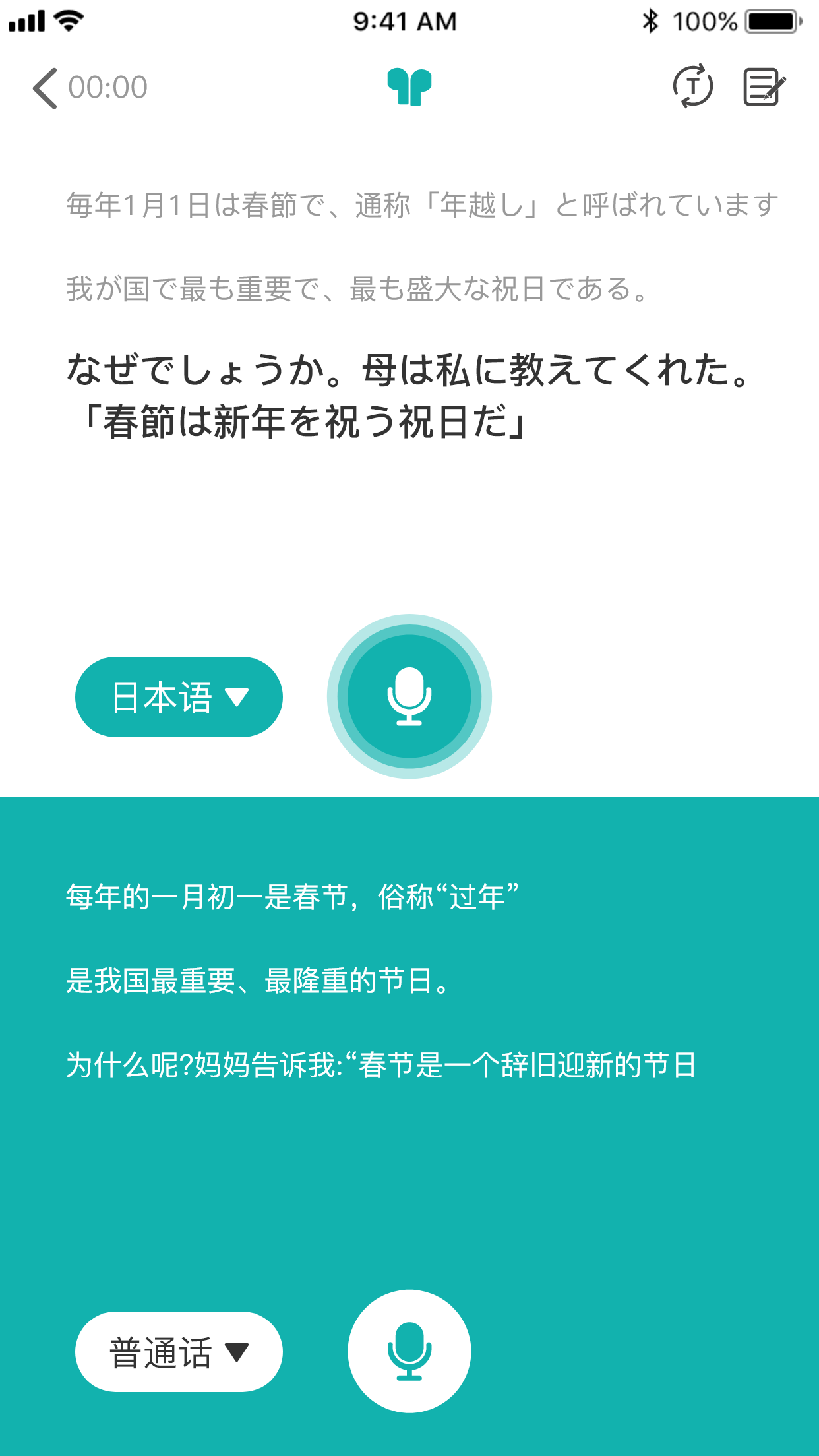Tap the earbuds icon in the header
The image size is (819, 1456).
click(409, 87)
